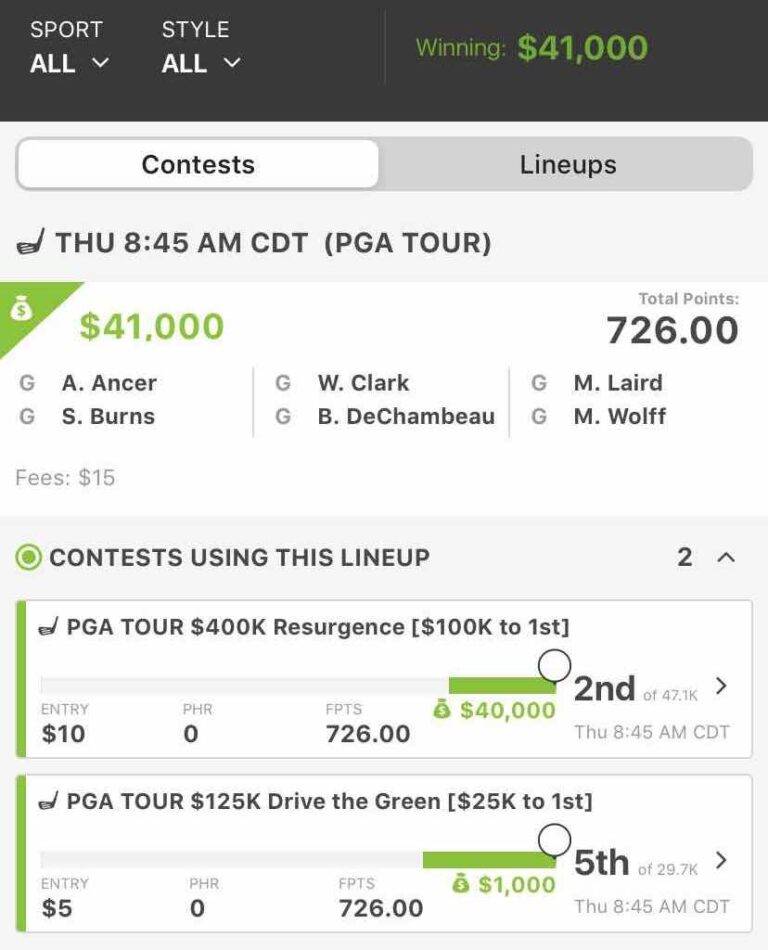Open the SPORT filter dropdown

pos(70,62)
